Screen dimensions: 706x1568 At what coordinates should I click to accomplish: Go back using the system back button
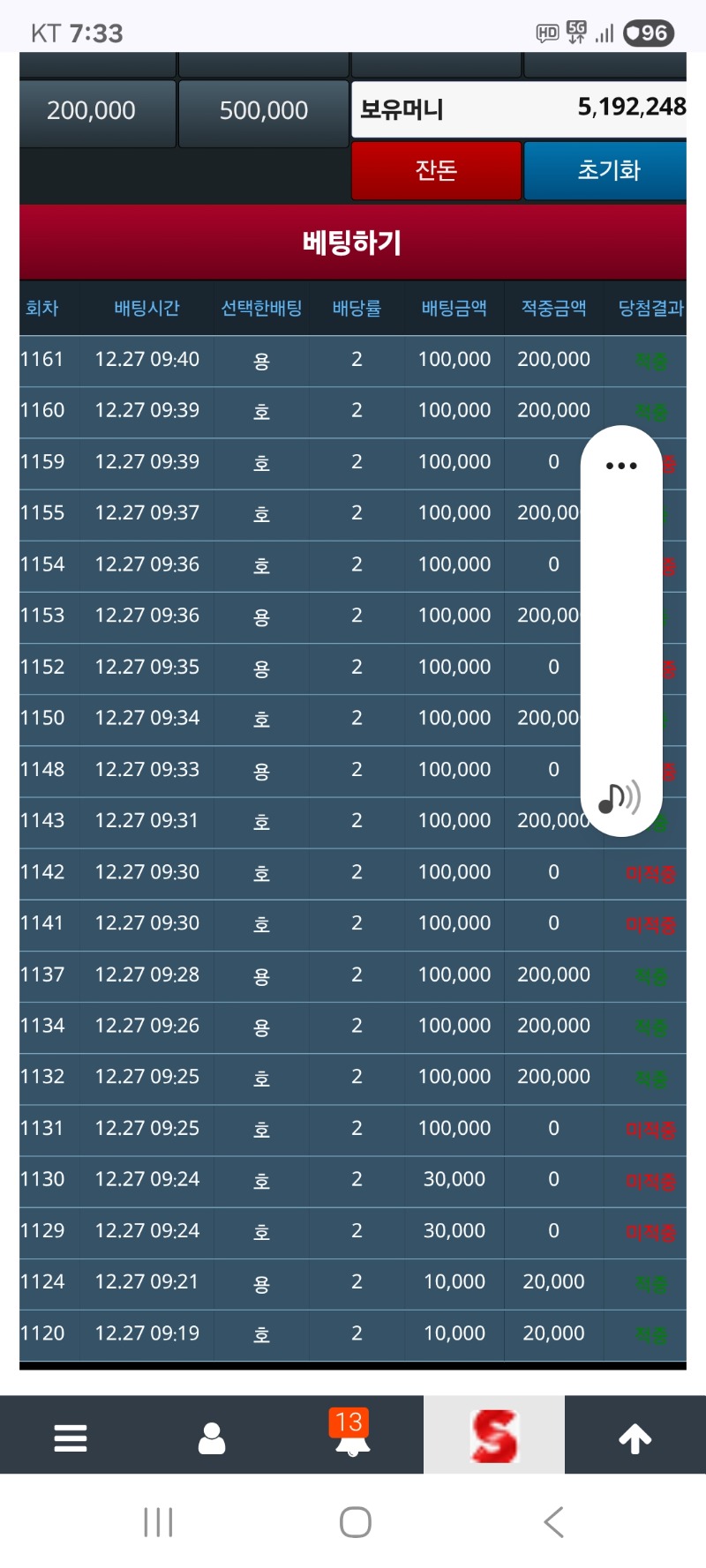click(x=553, y=1522)
